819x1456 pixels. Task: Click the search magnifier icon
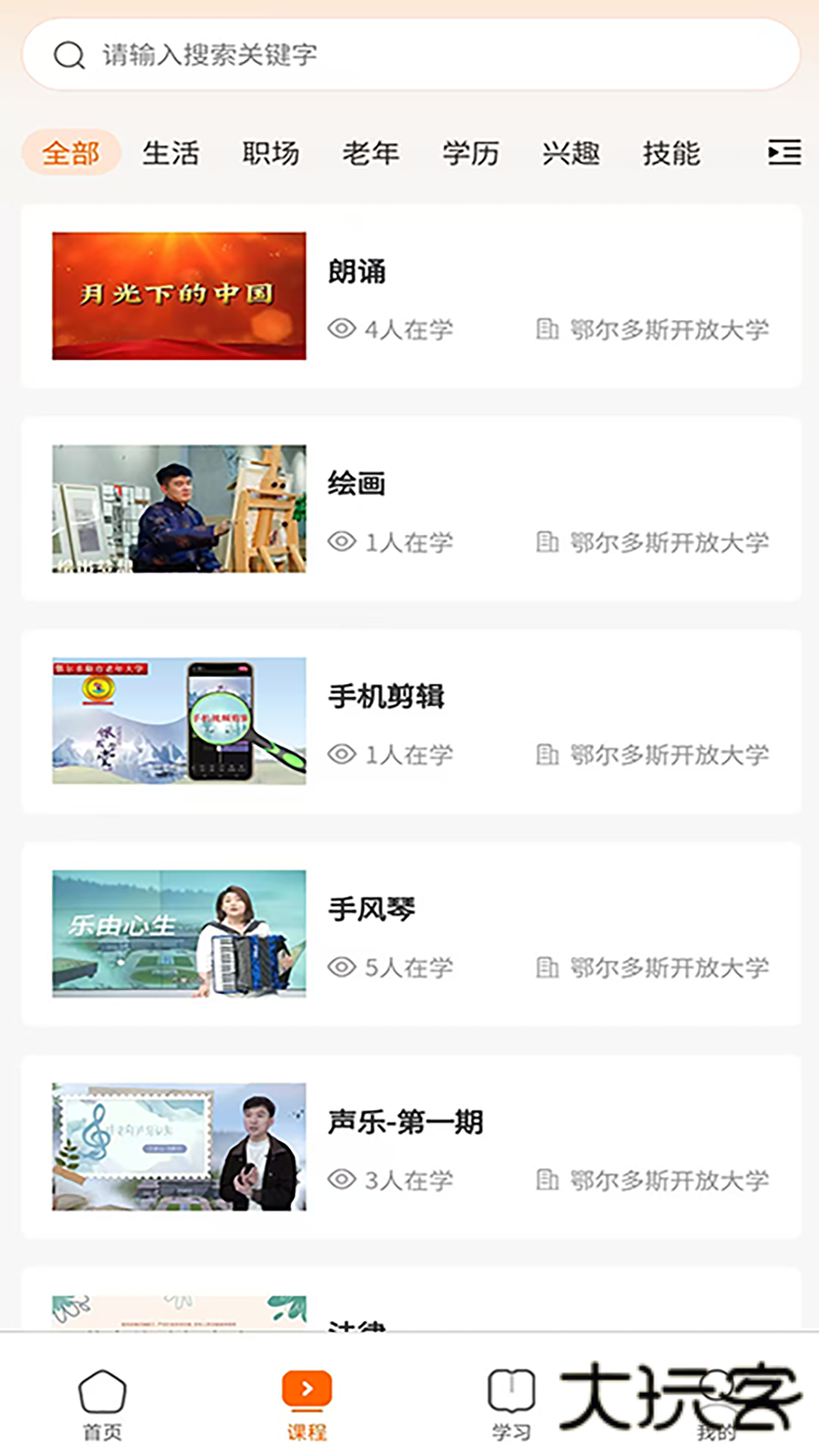click(70, 53)
